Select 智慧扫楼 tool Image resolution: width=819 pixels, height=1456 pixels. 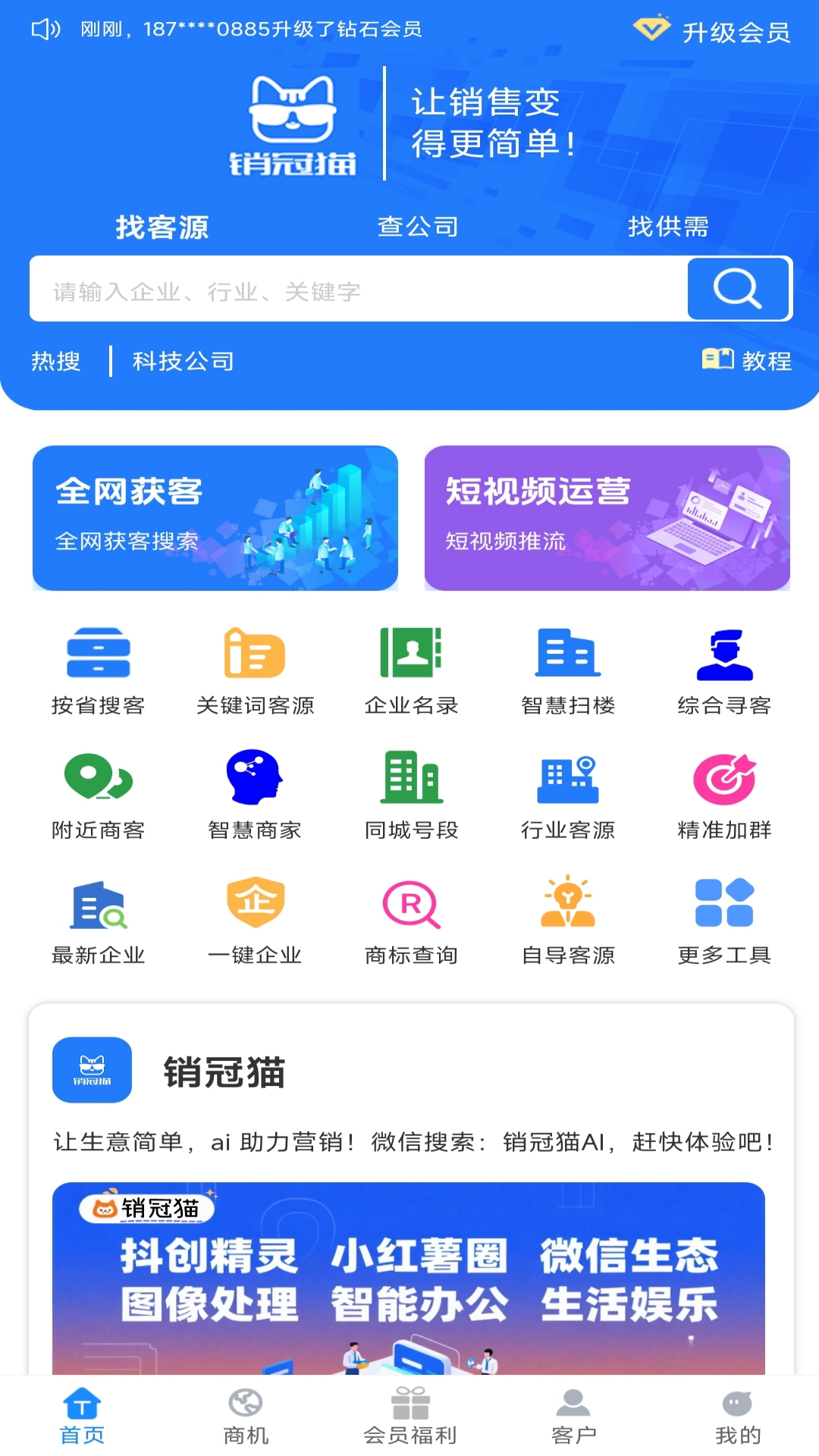pos(568,671)
